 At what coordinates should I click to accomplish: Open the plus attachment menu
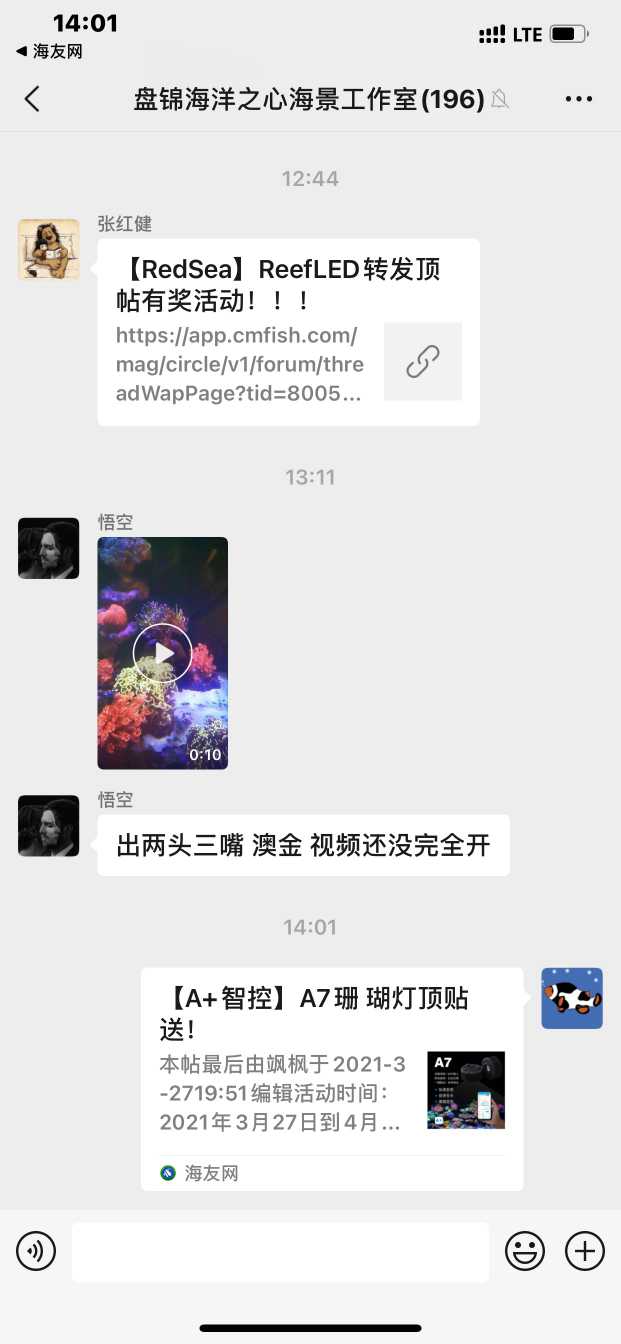(585, 1251)
